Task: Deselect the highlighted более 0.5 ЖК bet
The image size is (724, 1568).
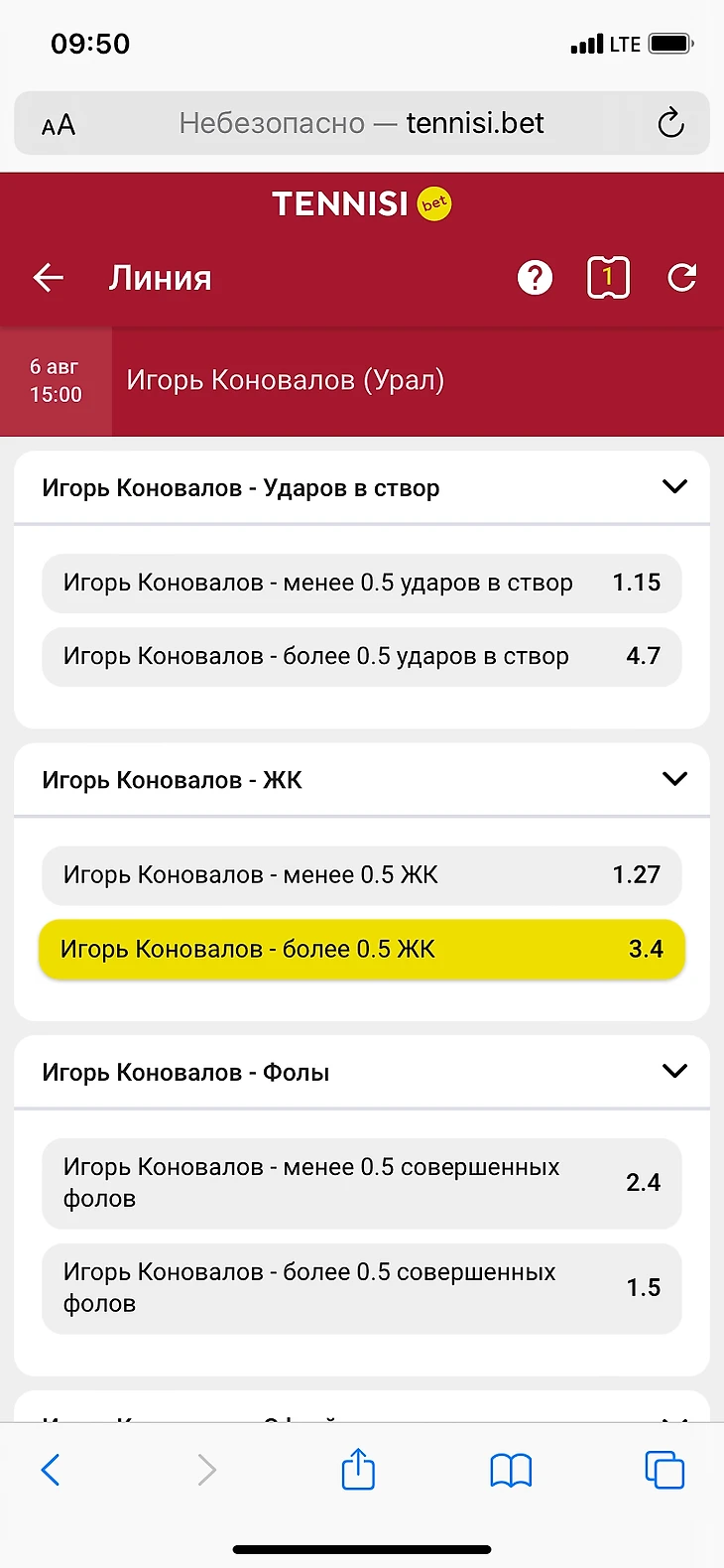Action: [x=361, y=949]
